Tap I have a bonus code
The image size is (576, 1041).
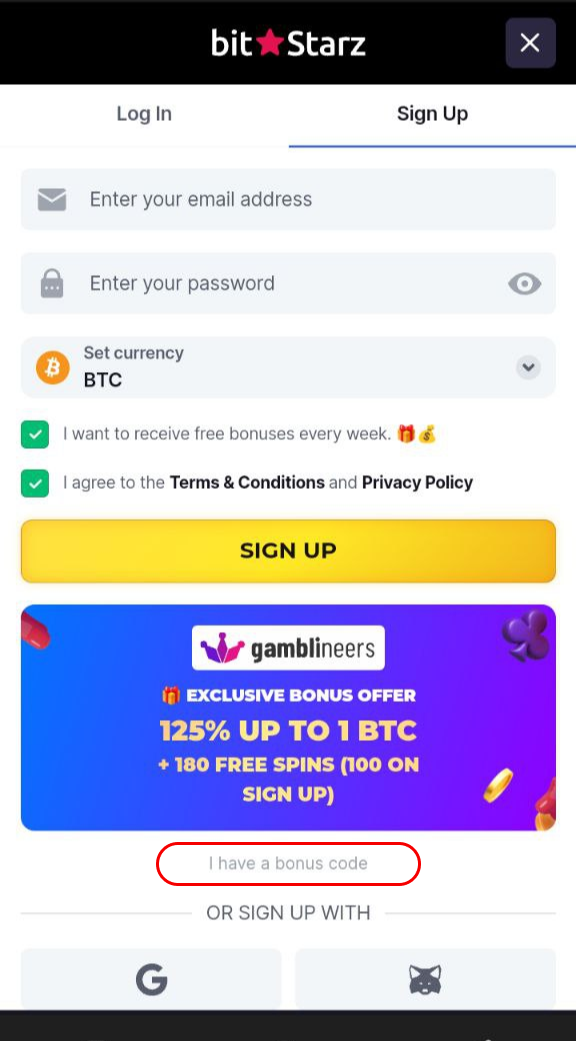point(288,863)
